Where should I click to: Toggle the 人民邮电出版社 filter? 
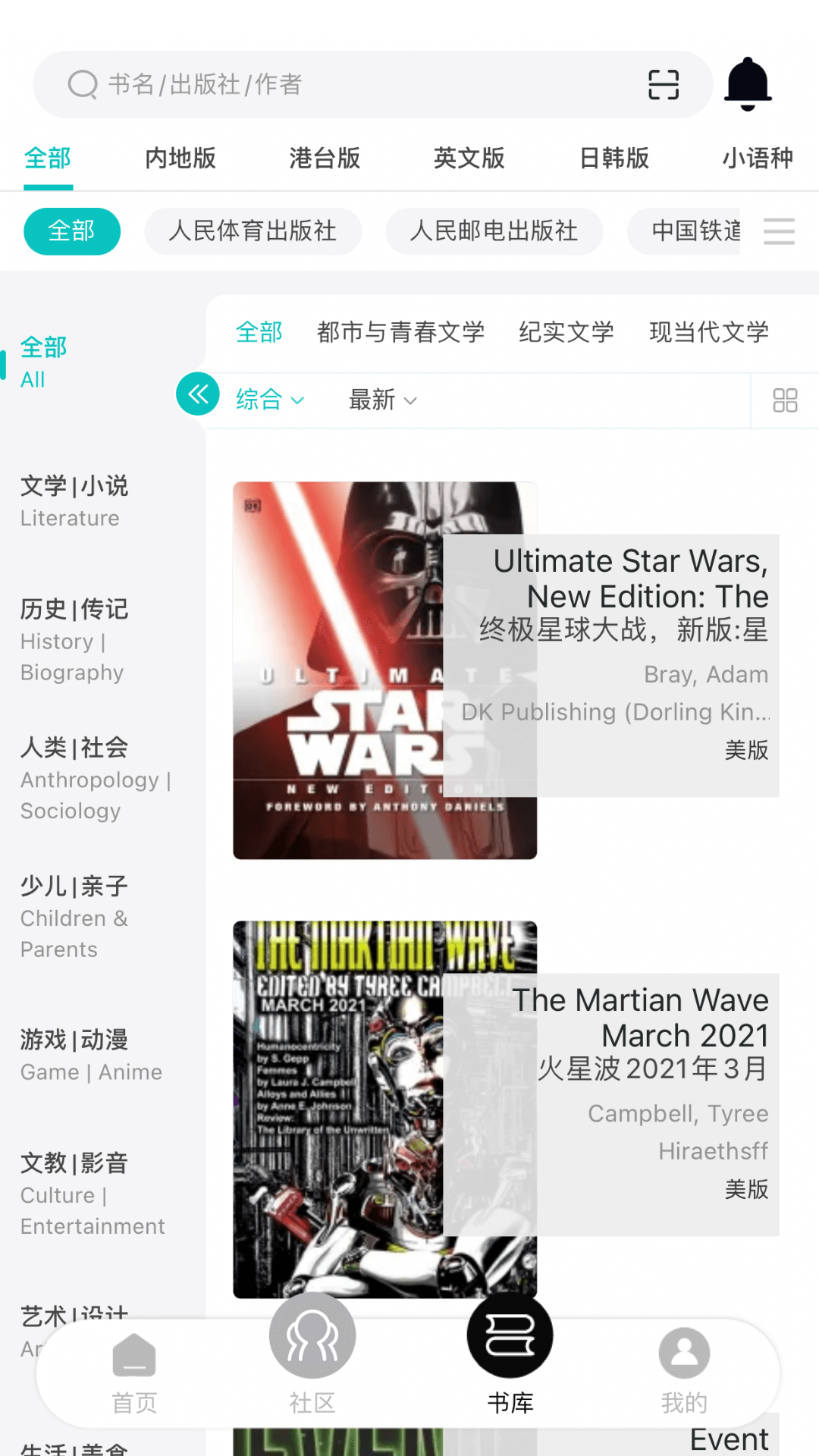coord(494,231)
